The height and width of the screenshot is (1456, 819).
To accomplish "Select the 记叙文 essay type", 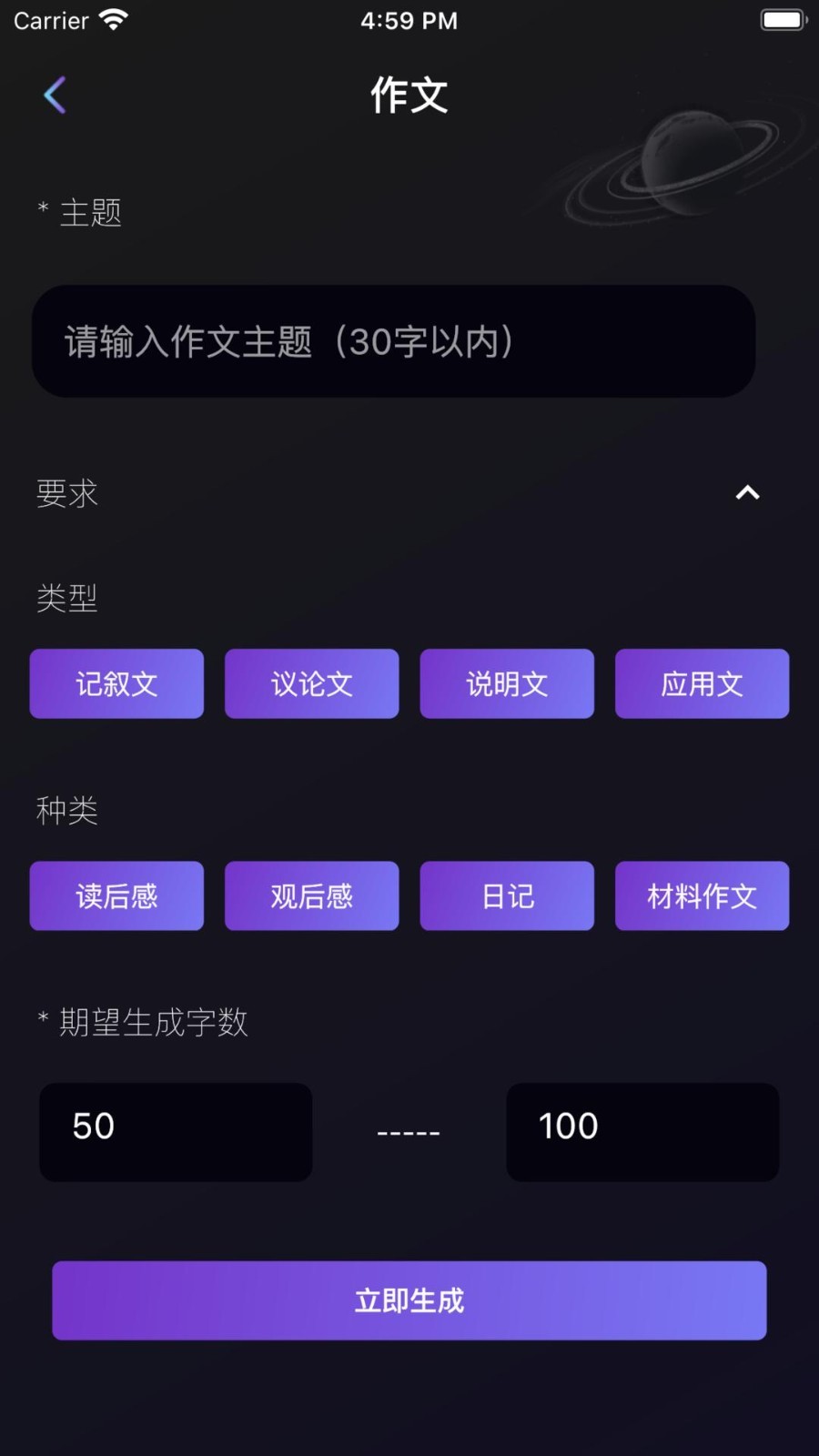I will point(116,683).
